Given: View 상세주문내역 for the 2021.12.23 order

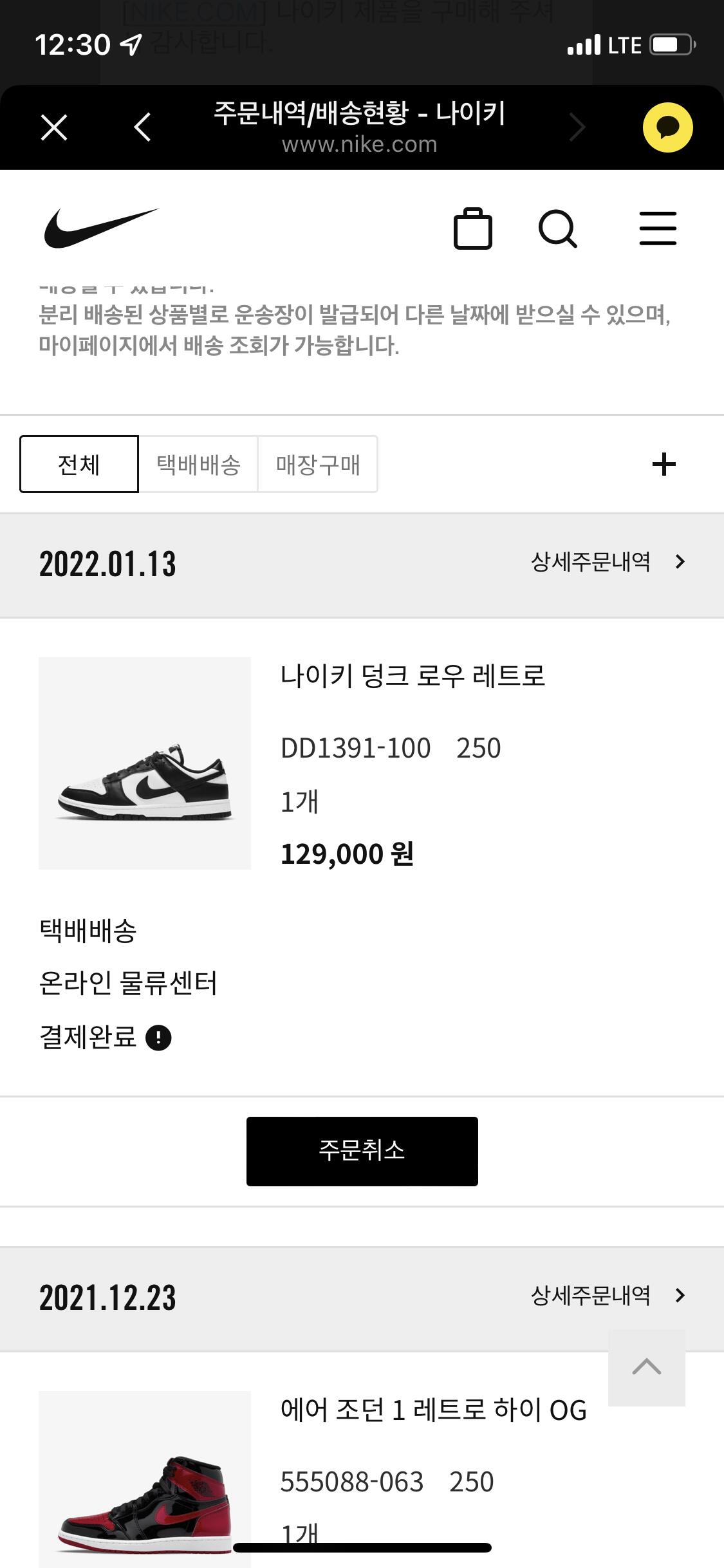Looking at the screenshot, I should pyautogui.click(x=607, y=1296).
